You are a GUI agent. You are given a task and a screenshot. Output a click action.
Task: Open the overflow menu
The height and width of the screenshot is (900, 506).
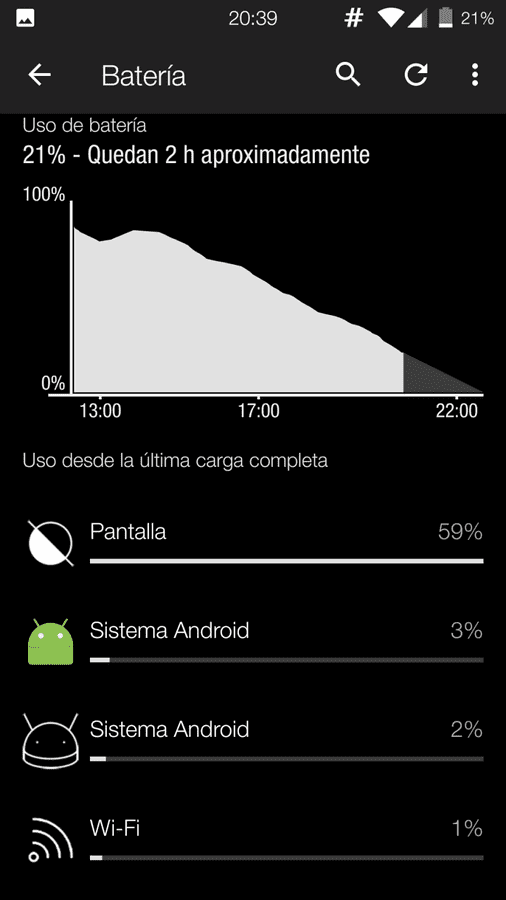point(474,75)
